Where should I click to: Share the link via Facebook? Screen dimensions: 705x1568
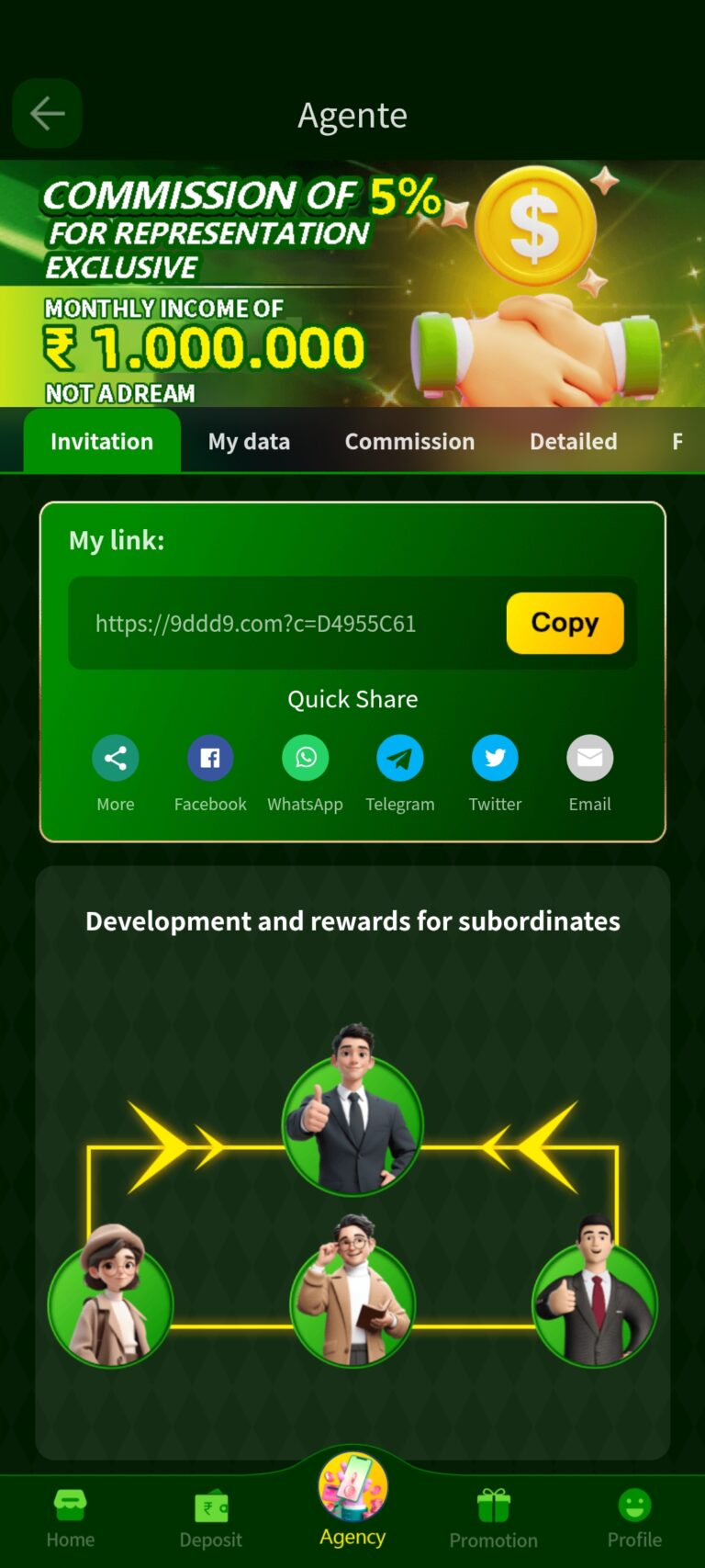pos(210,759)
